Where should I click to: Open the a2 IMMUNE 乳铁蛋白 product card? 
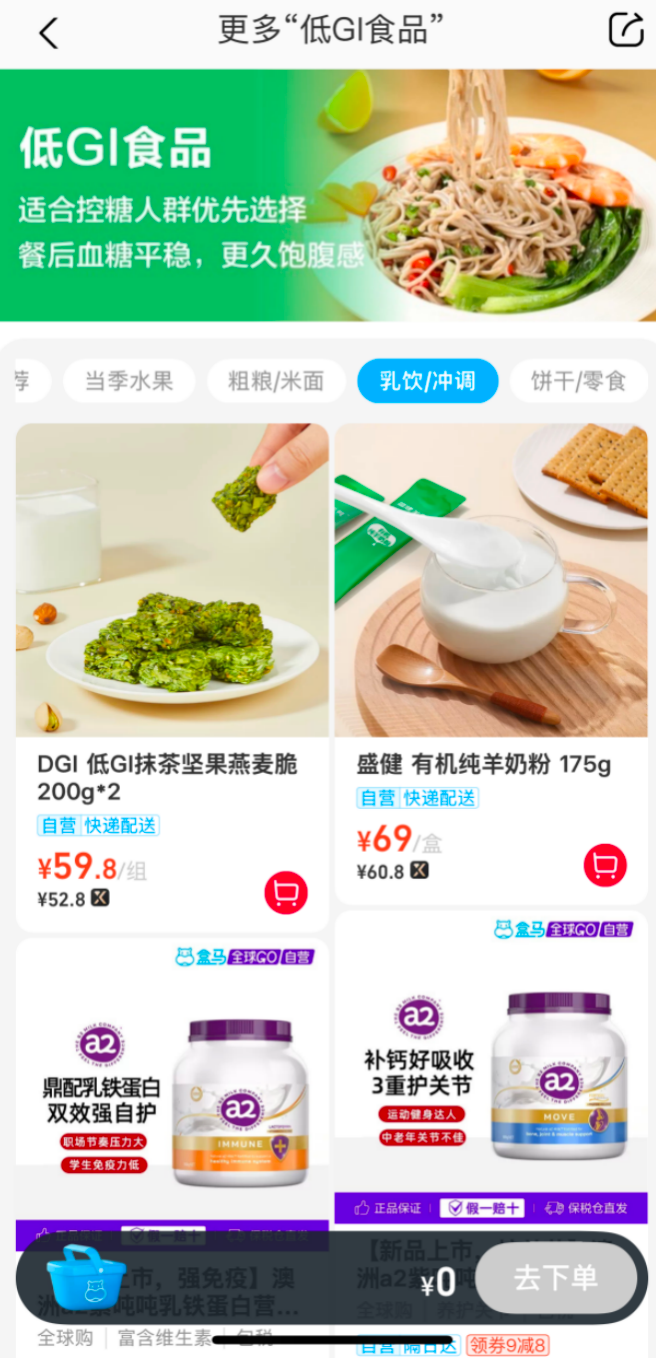pos(172,1080)
